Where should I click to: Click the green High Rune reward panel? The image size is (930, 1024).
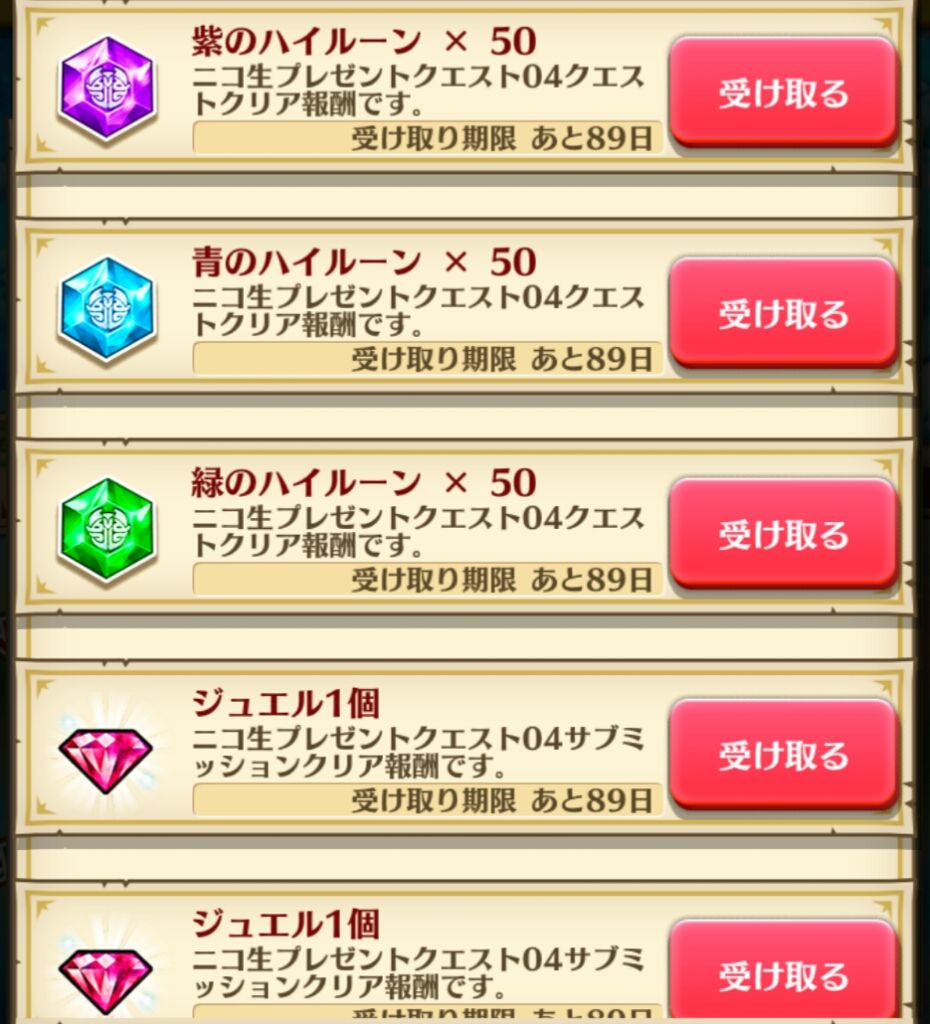coord(465,527)
